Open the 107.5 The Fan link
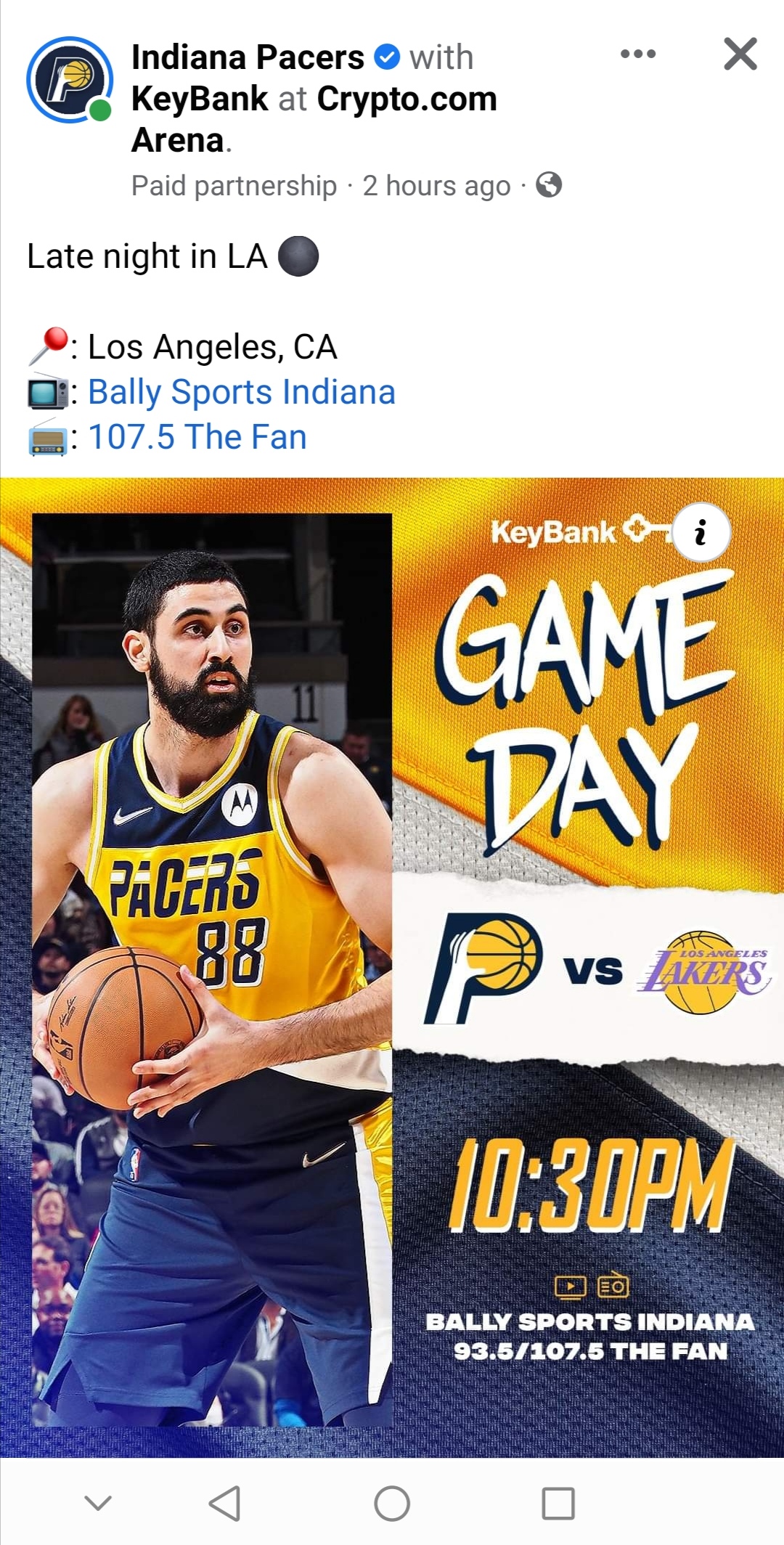The height and width of the screenshot is (1545, 784). coord(197,437)
